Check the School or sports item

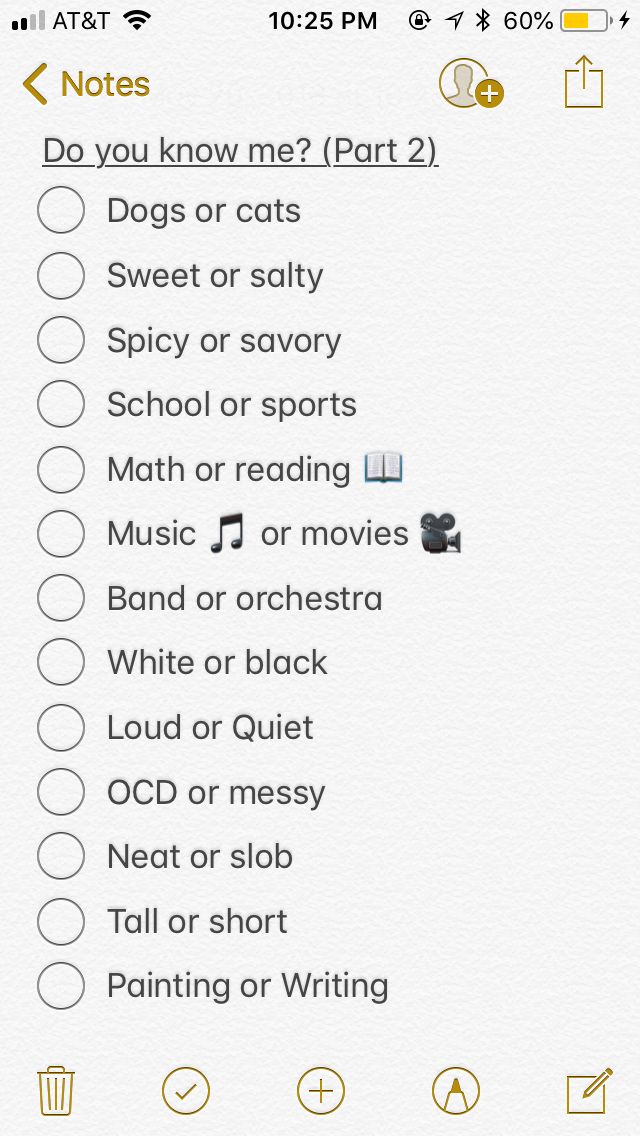[x=61, y=404]
